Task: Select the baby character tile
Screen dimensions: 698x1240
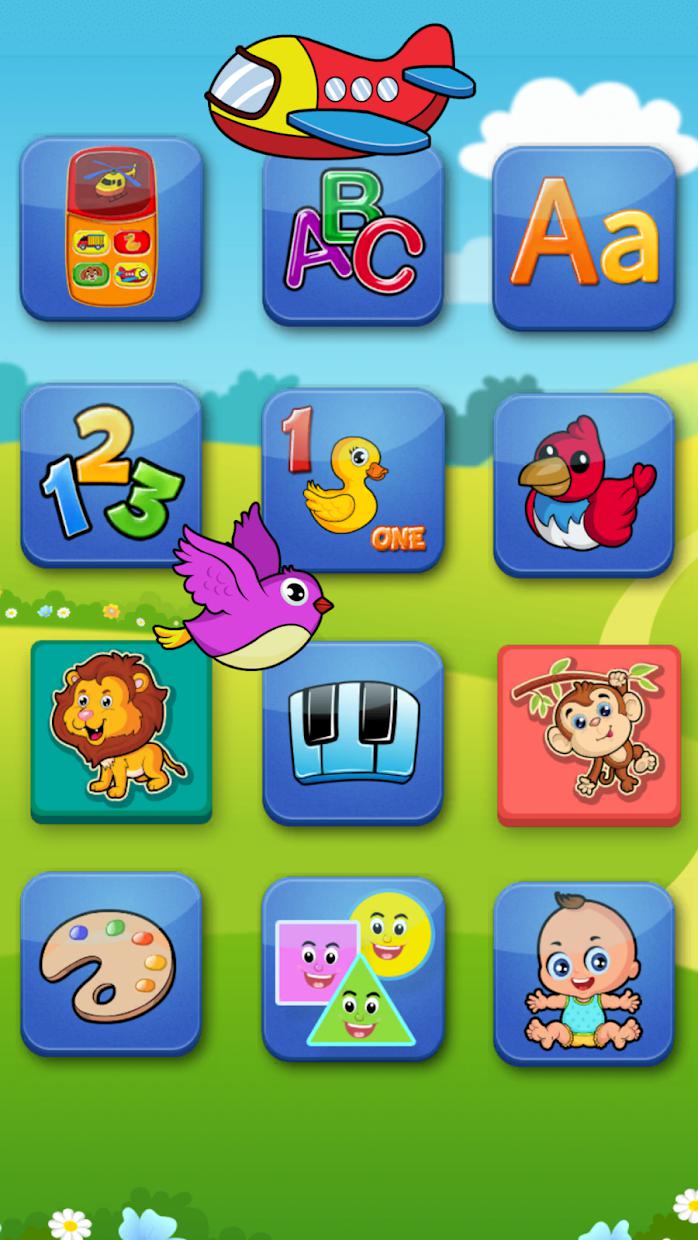Action: click(x=584, y=973)
